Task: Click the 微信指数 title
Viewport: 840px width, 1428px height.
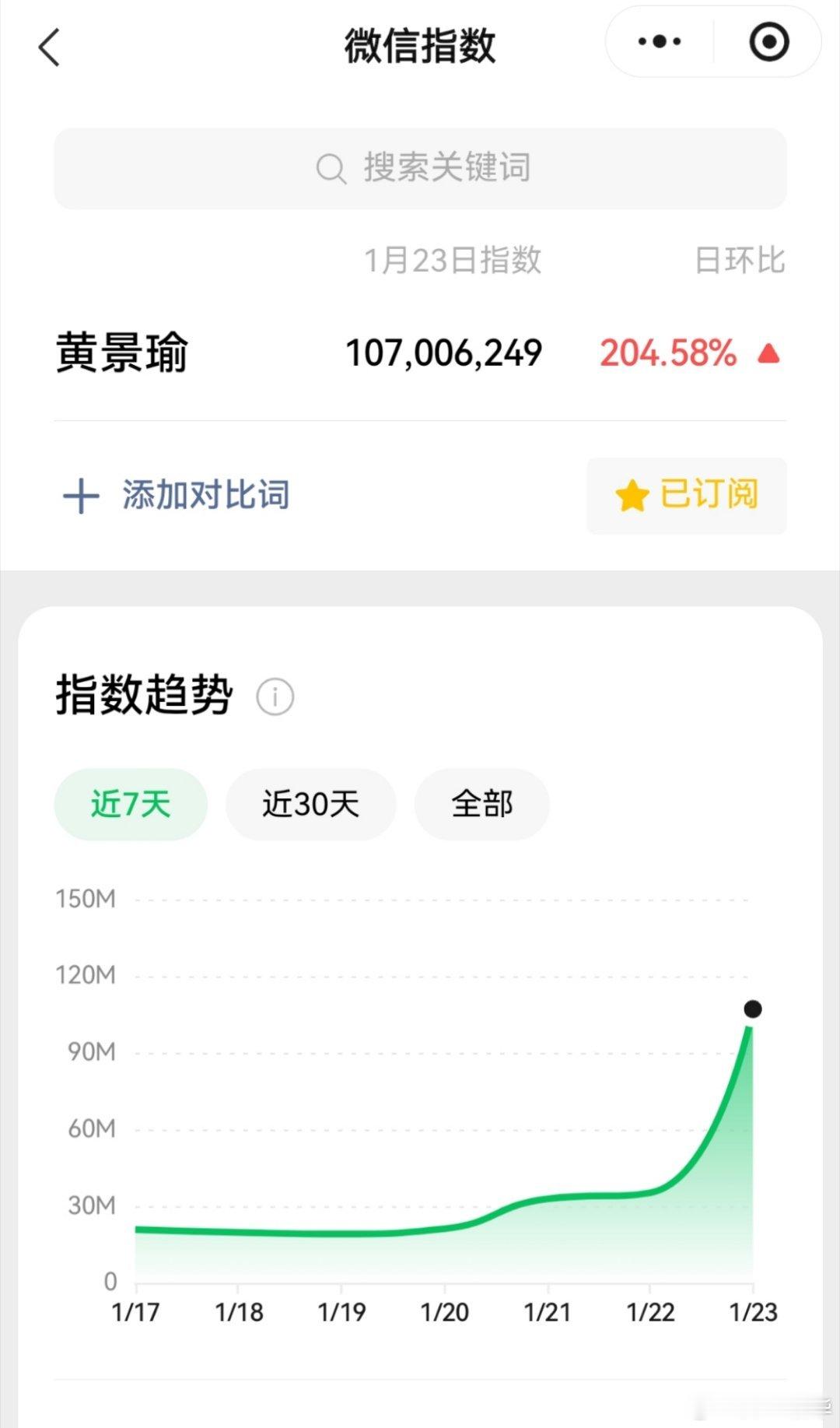Action: [420, 44]
